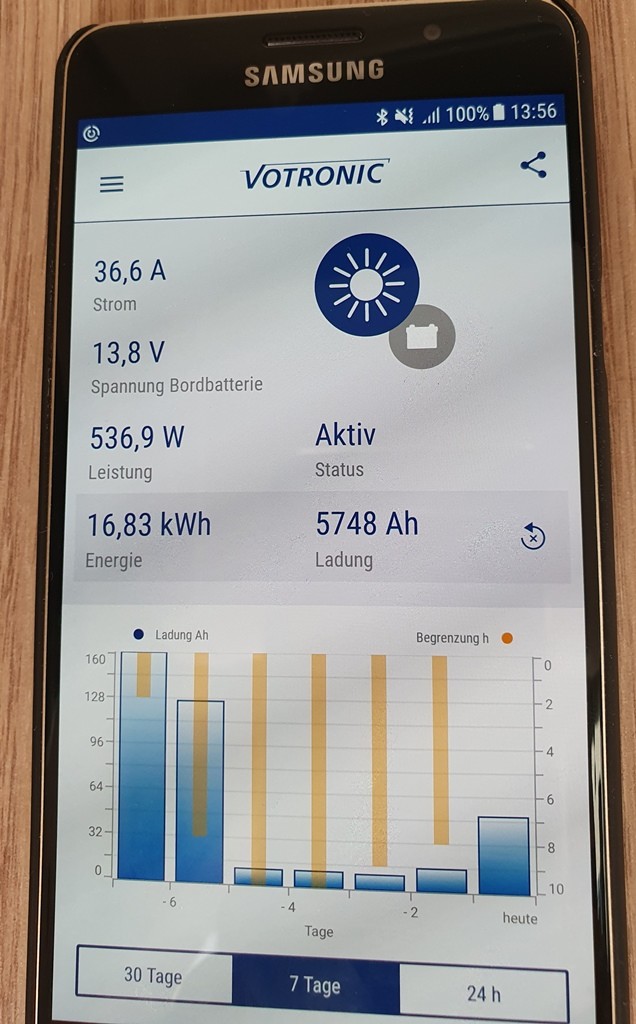Switch the chart to 30 Tage

(x=153, y=975)
